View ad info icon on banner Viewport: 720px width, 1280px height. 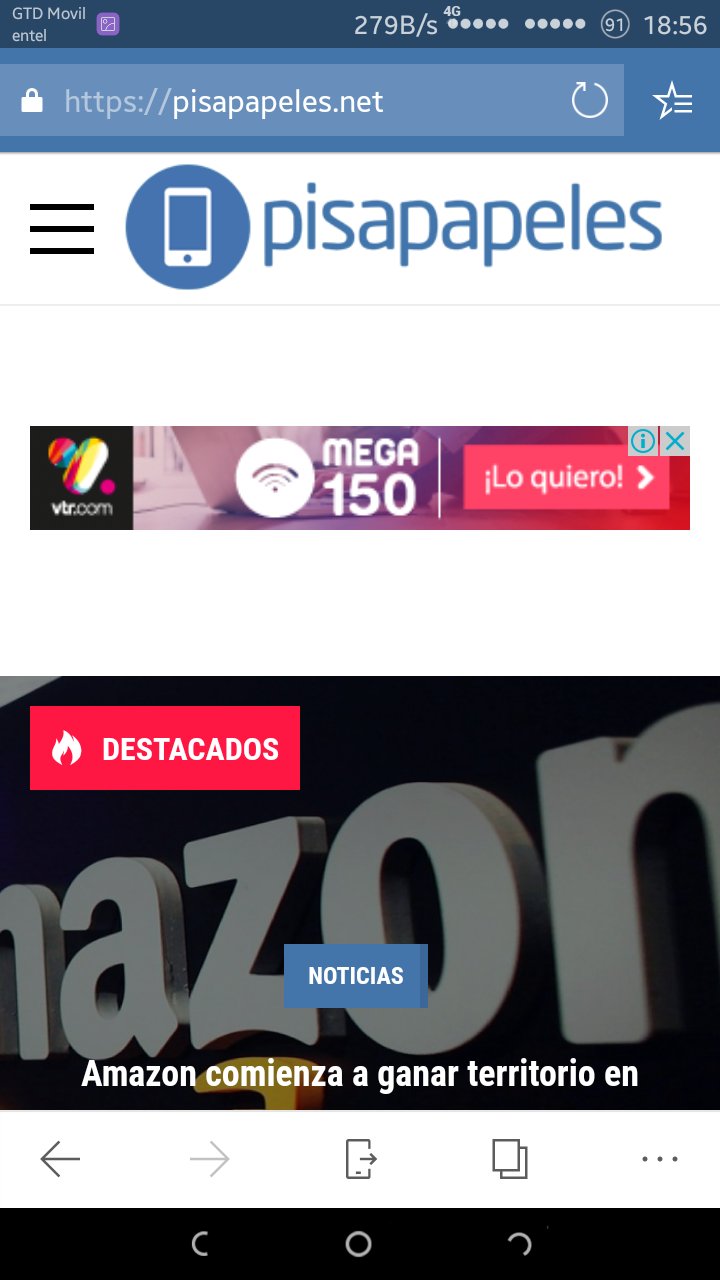[643, 441]
